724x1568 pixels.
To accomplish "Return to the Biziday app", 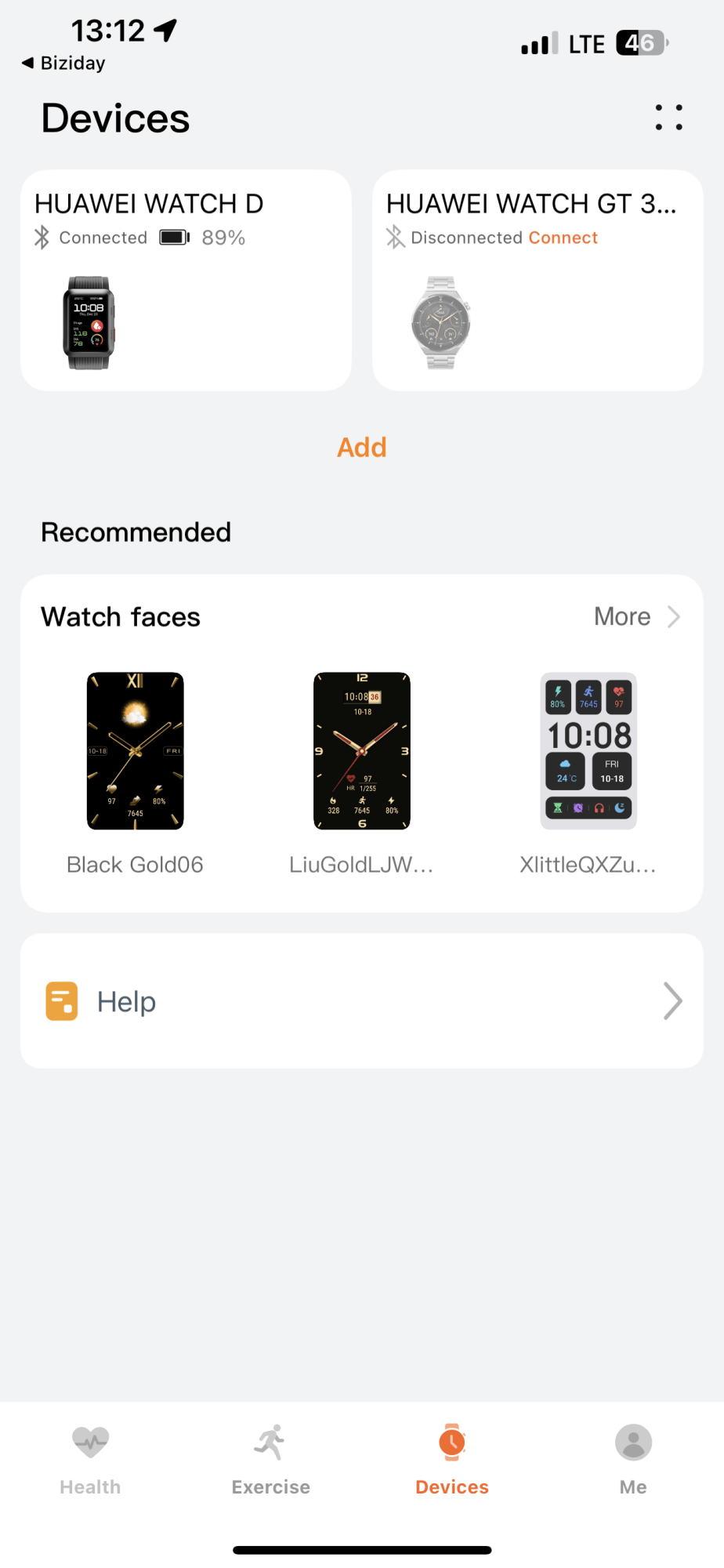I will tap(63, 63).
